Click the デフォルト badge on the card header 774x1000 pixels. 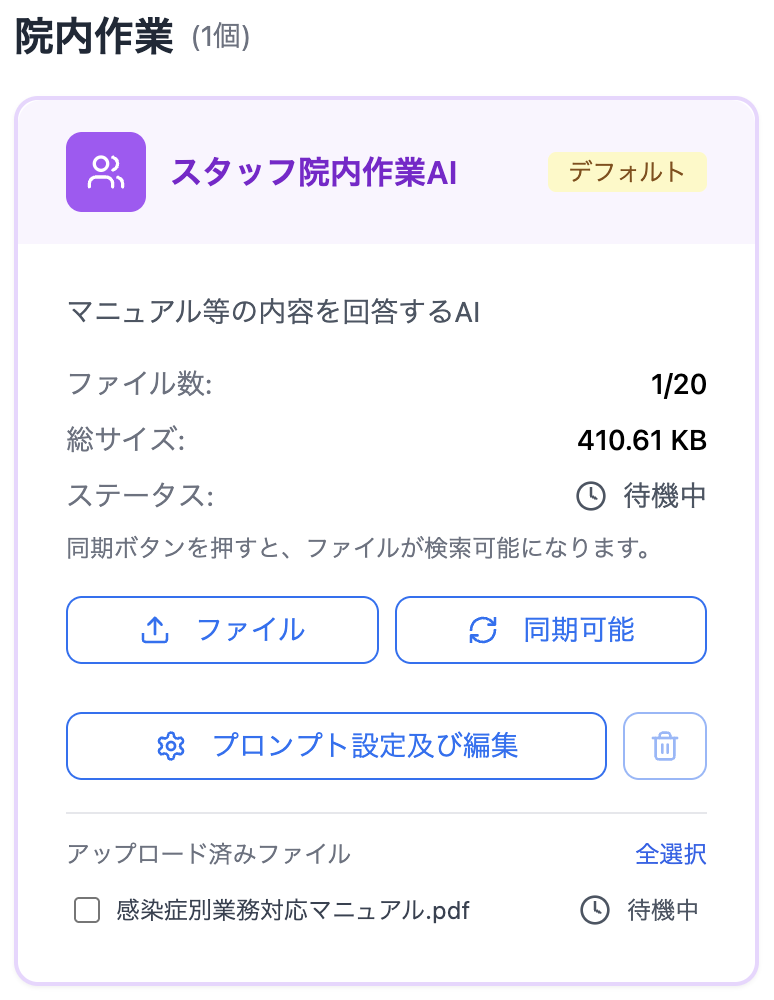[x=627, y=172]
